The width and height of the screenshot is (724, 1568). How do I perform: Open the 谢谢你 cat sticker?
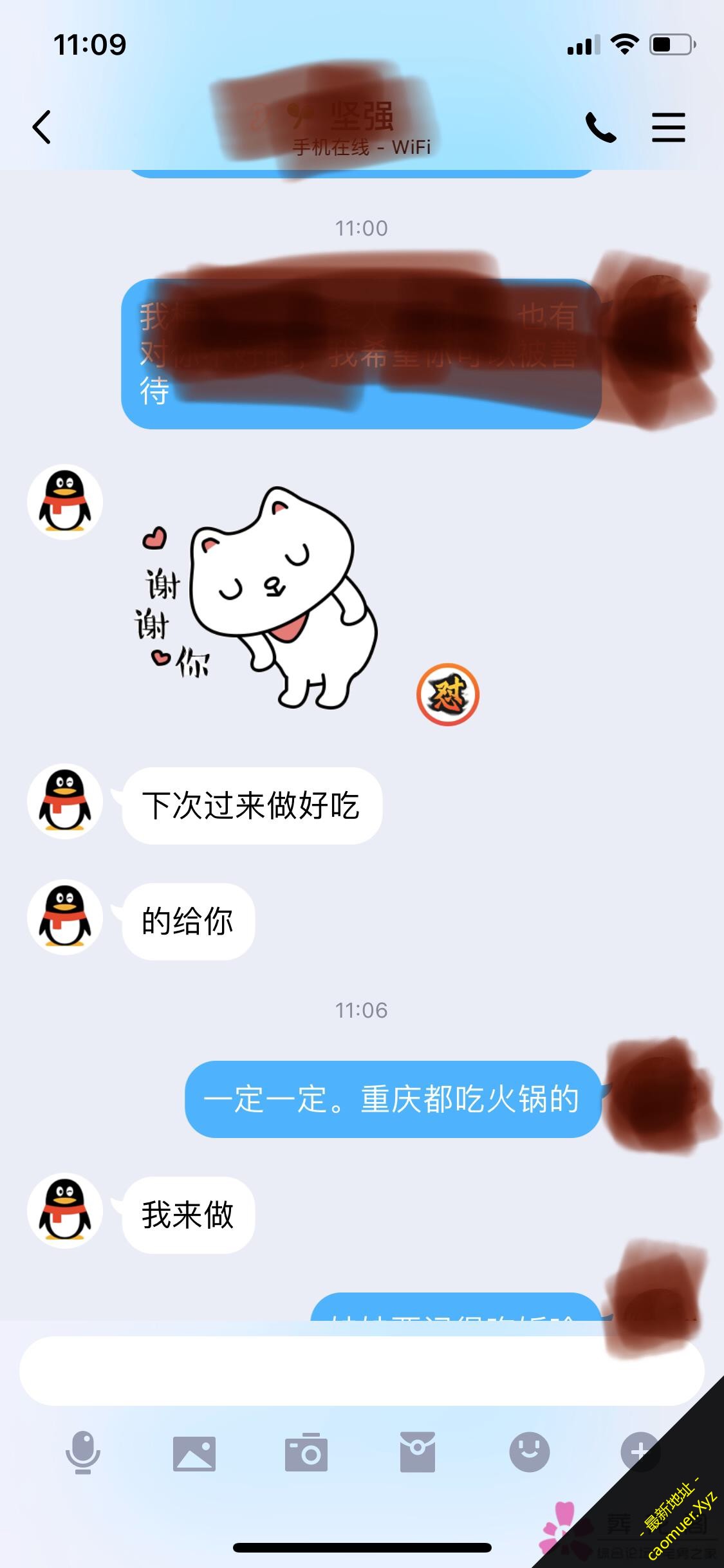coord(257,599)
